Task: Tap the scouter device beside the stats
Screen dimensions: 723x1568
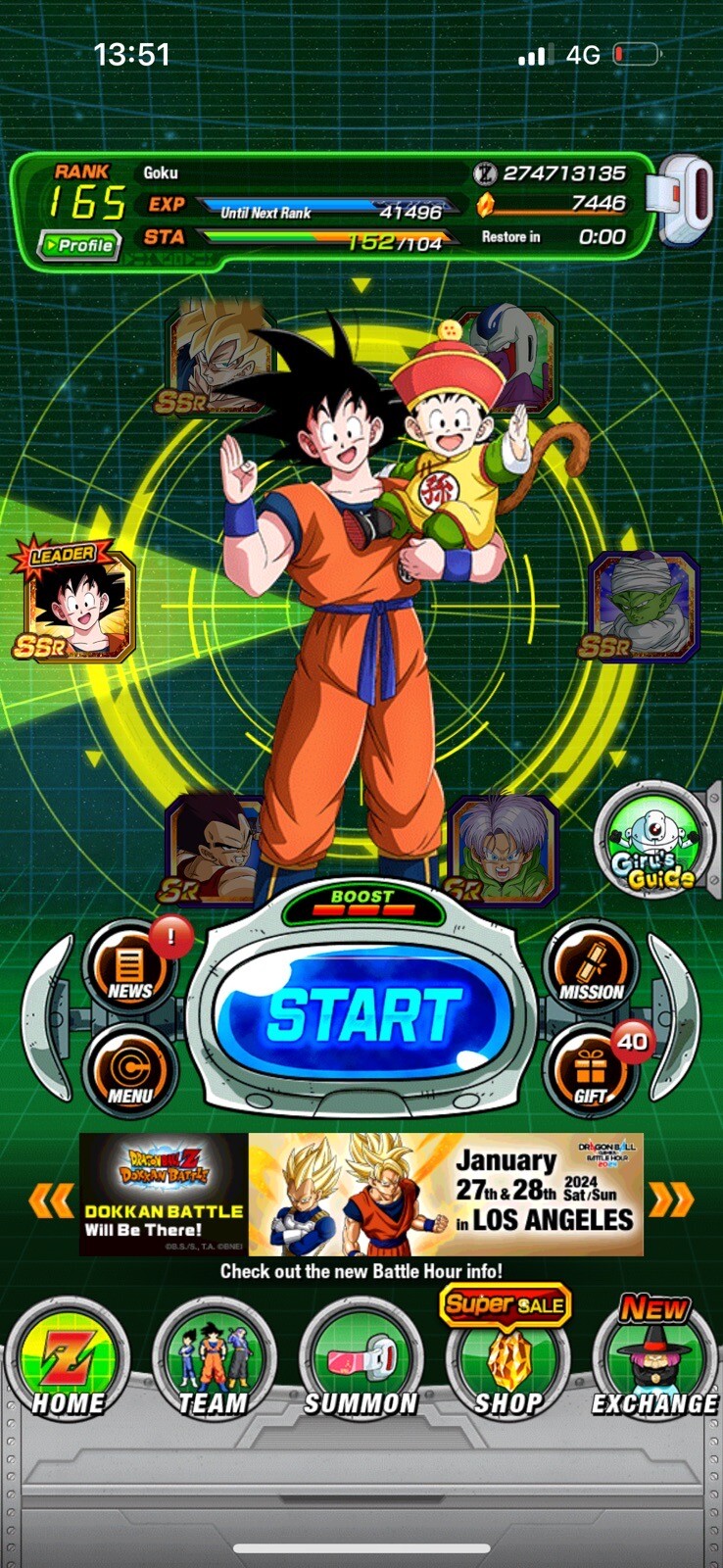Action: (x=686, y=201)
